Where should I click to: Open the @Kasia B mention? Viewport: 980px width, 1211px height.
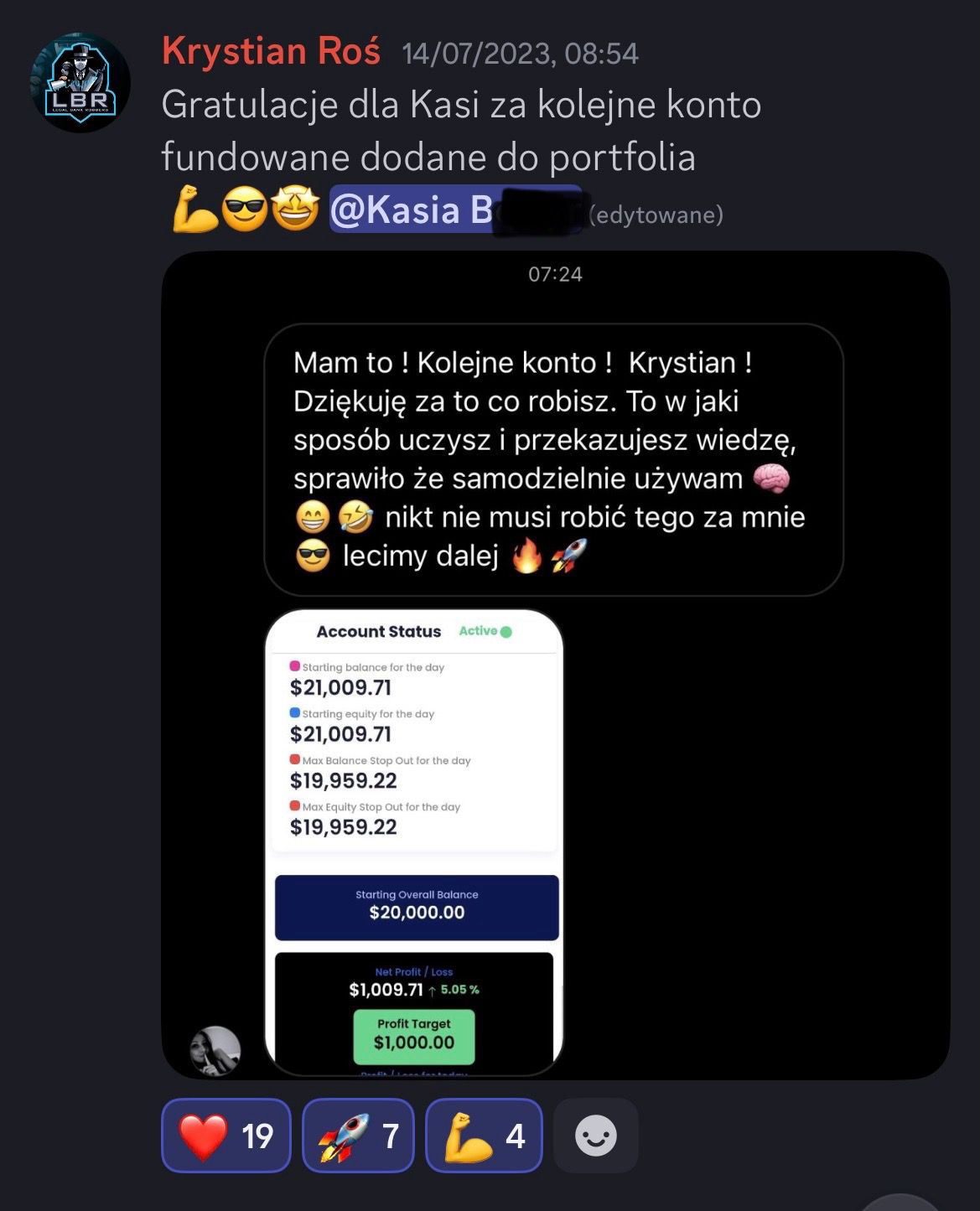[x=453, y=210]
